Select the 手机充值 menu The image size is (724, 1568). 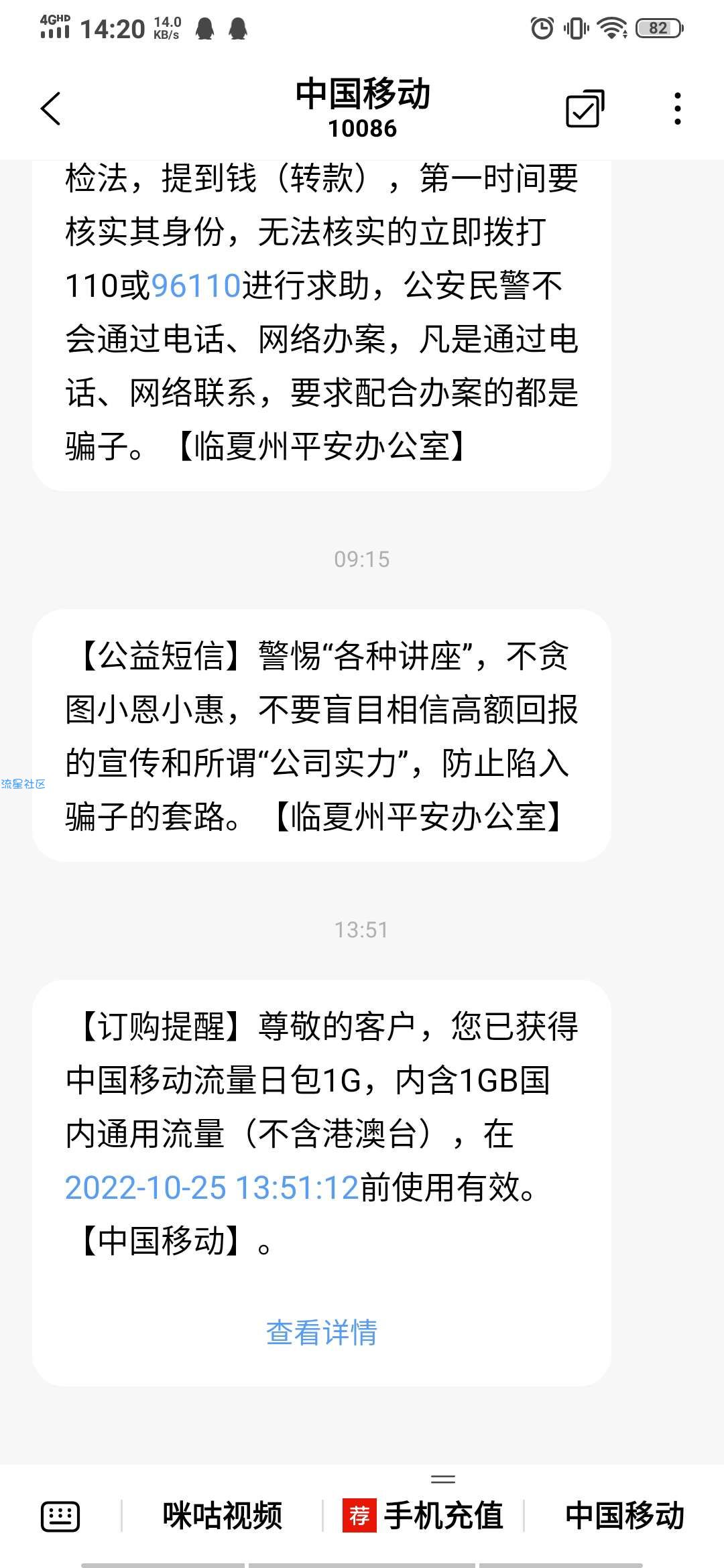click(x=424, y=1516)
